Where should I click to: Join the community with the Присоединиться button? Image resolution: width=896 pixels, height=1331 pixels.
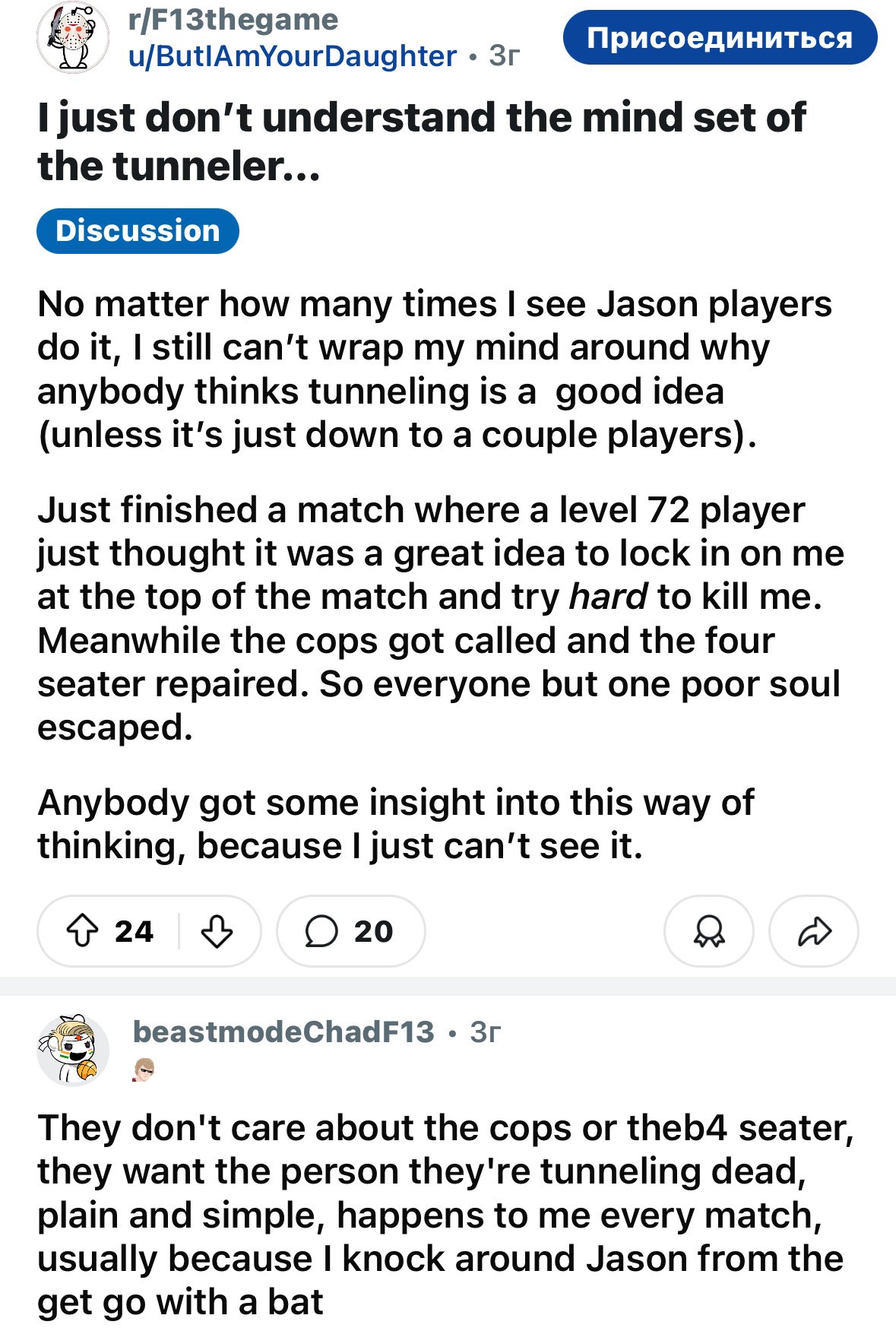click(x=719, y=38)
